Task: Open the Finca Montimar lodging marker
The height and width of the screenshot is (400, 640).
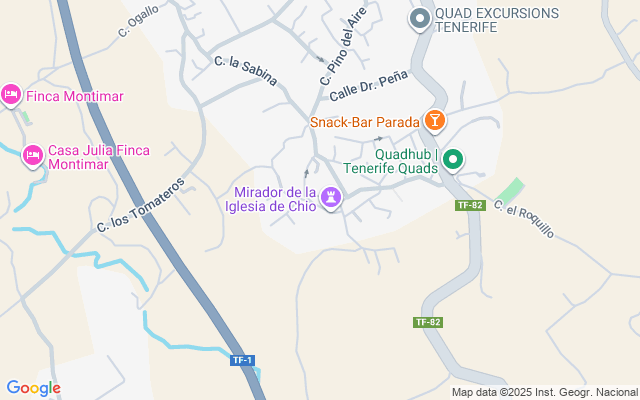Action: coord(11,94)
